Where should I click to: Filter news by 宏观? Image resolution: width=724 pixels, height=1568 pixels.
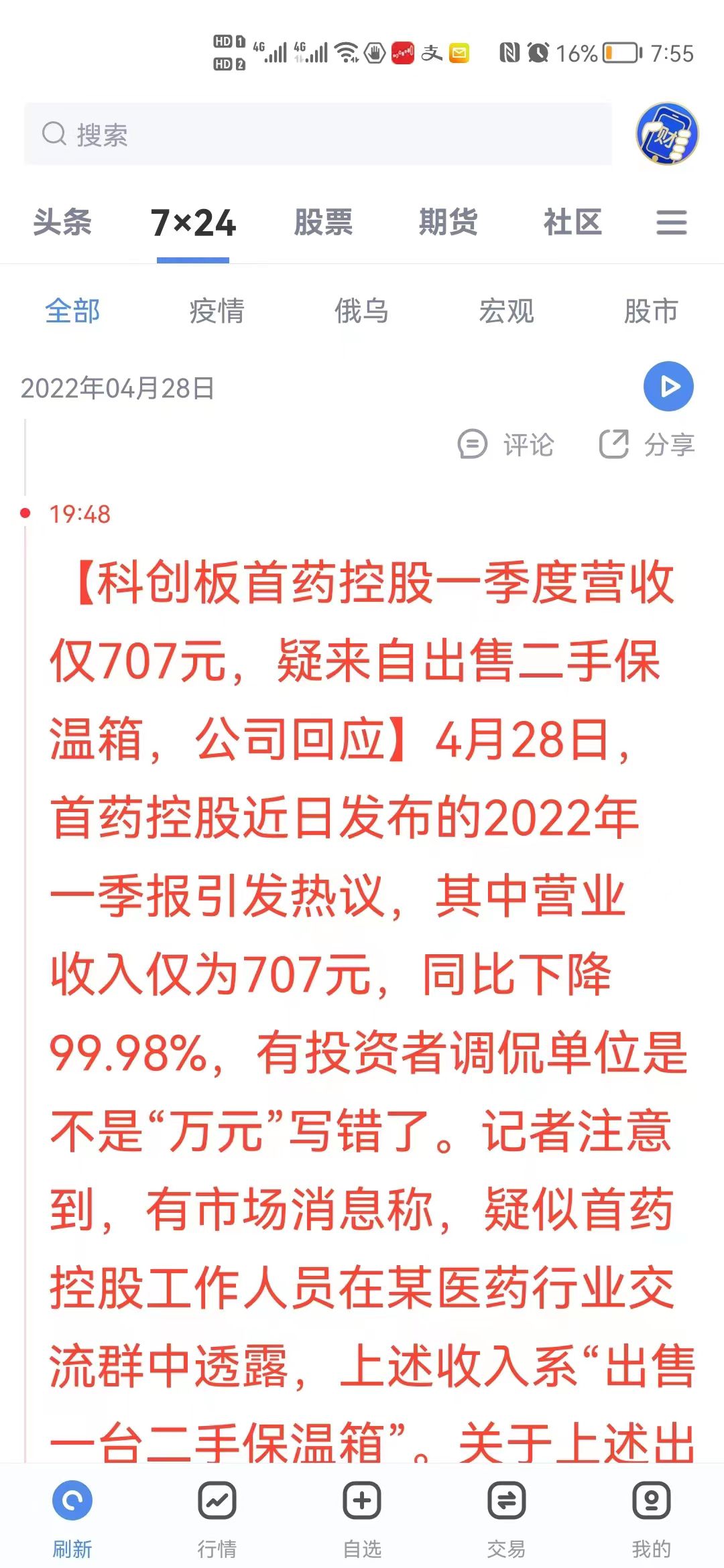click(x=506, y=311)
